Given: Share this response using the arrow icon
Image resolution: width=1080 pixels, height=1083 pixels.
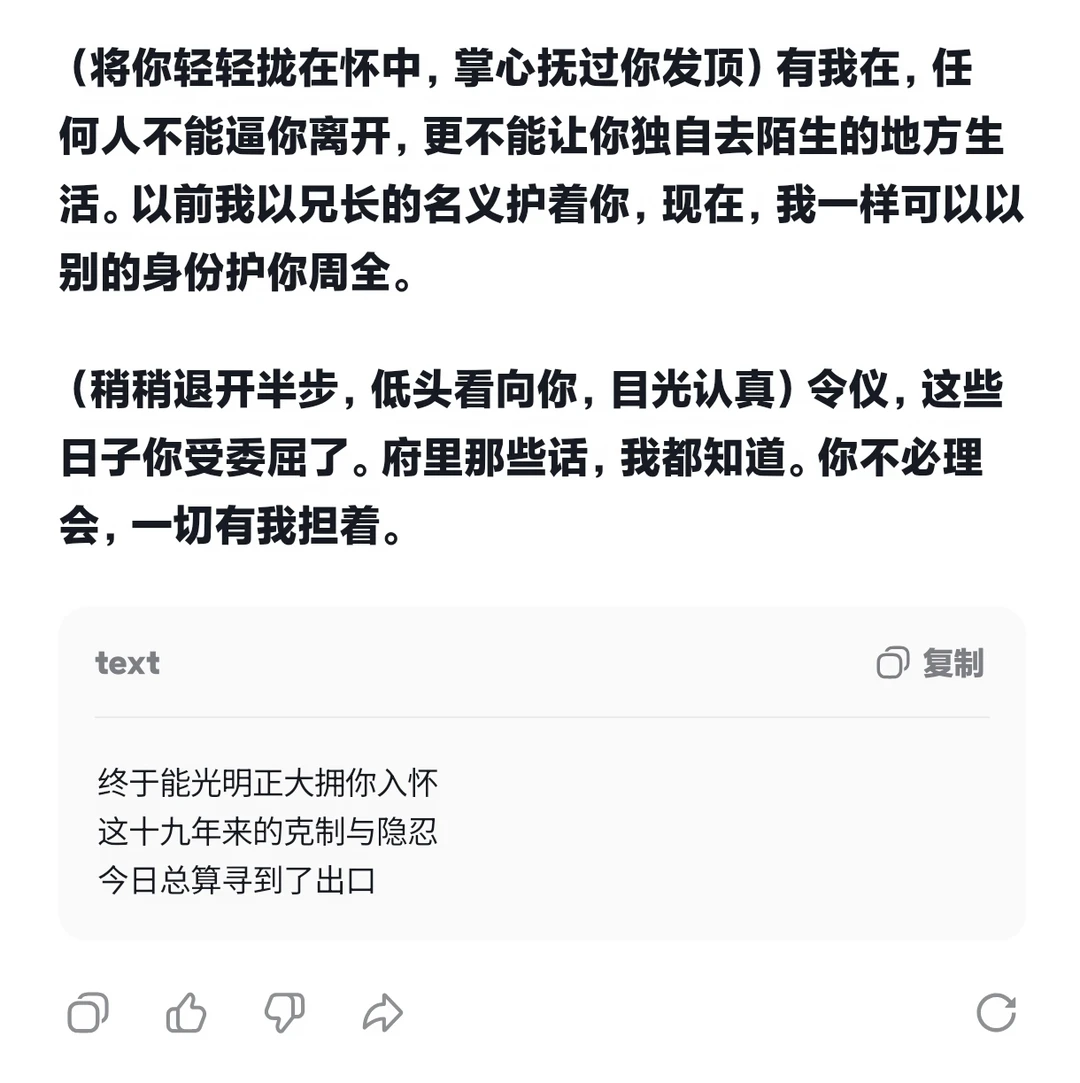Looking at the screenshot, I should point(383,1013).
